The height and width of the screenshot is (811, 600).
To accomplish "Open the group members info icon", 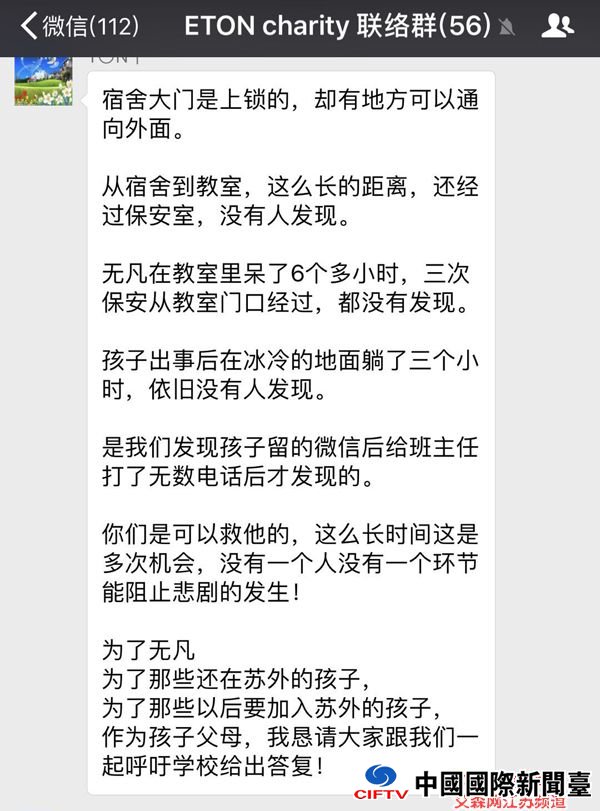I will tap(557, 27).
